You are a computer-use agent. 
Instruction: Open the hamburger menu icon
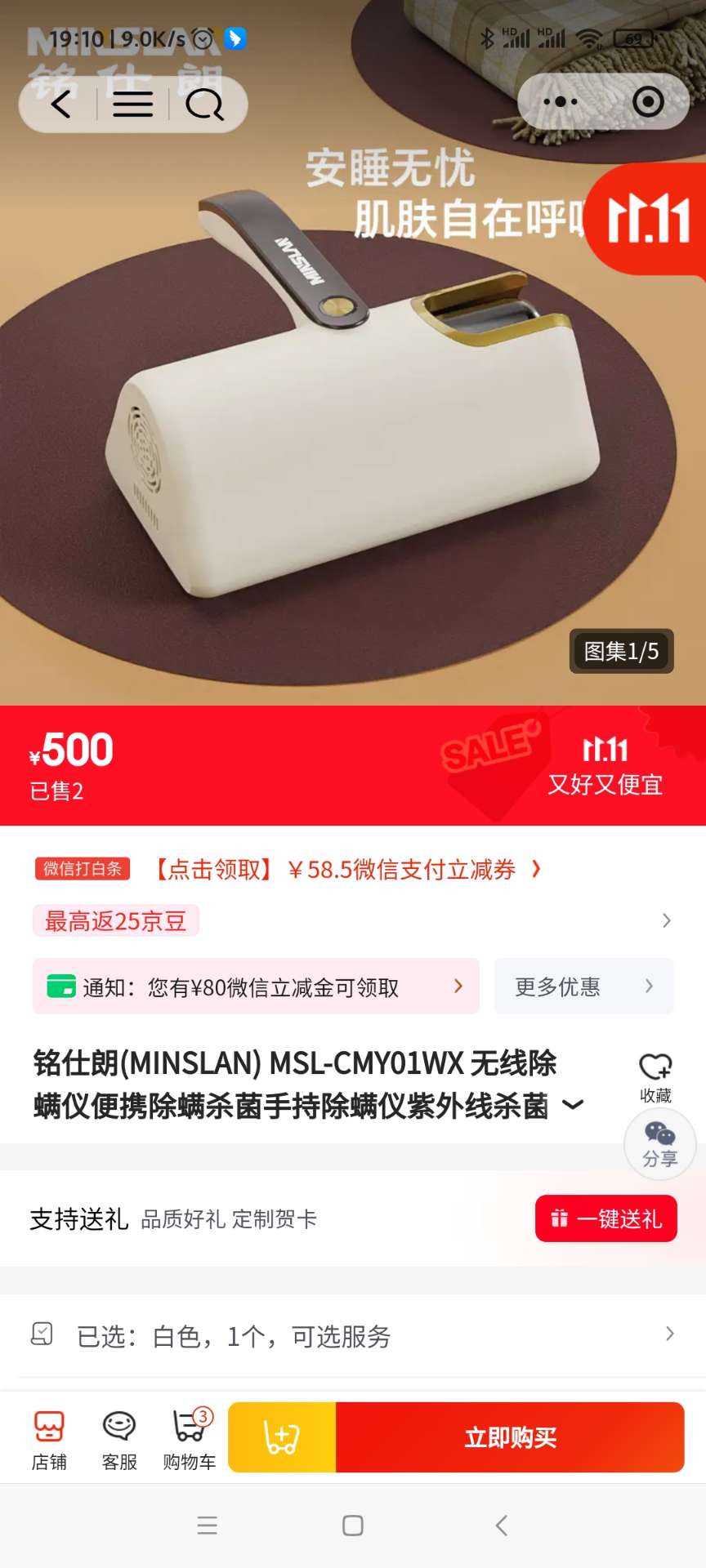click(x=132, y=104)
